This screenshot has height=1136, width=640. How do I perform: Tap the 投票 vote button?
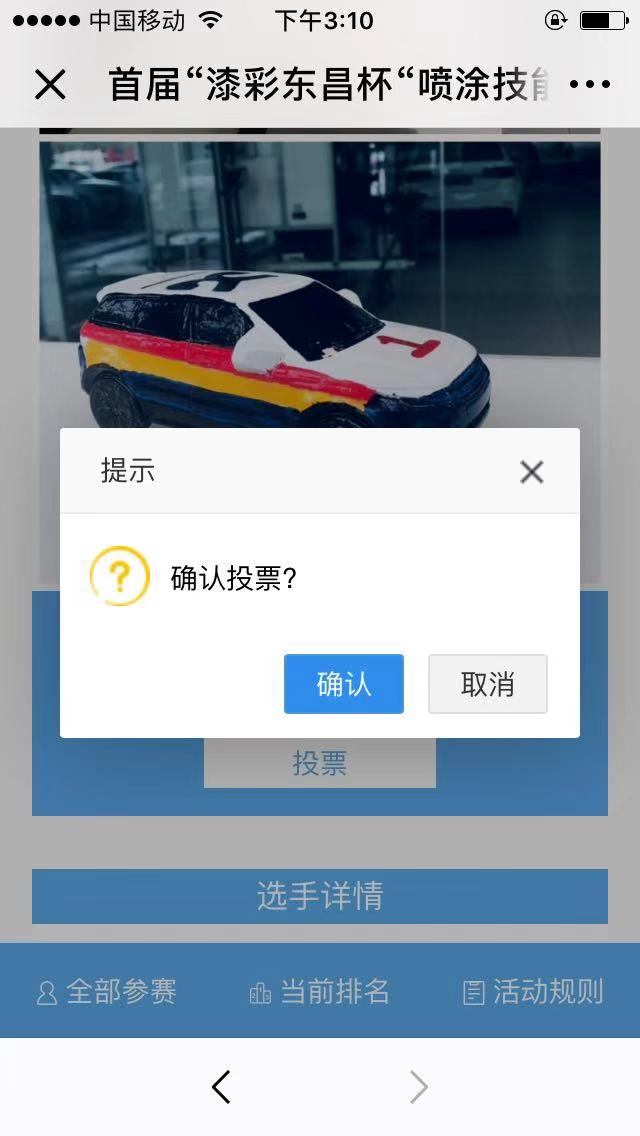[x=319, y=764]
